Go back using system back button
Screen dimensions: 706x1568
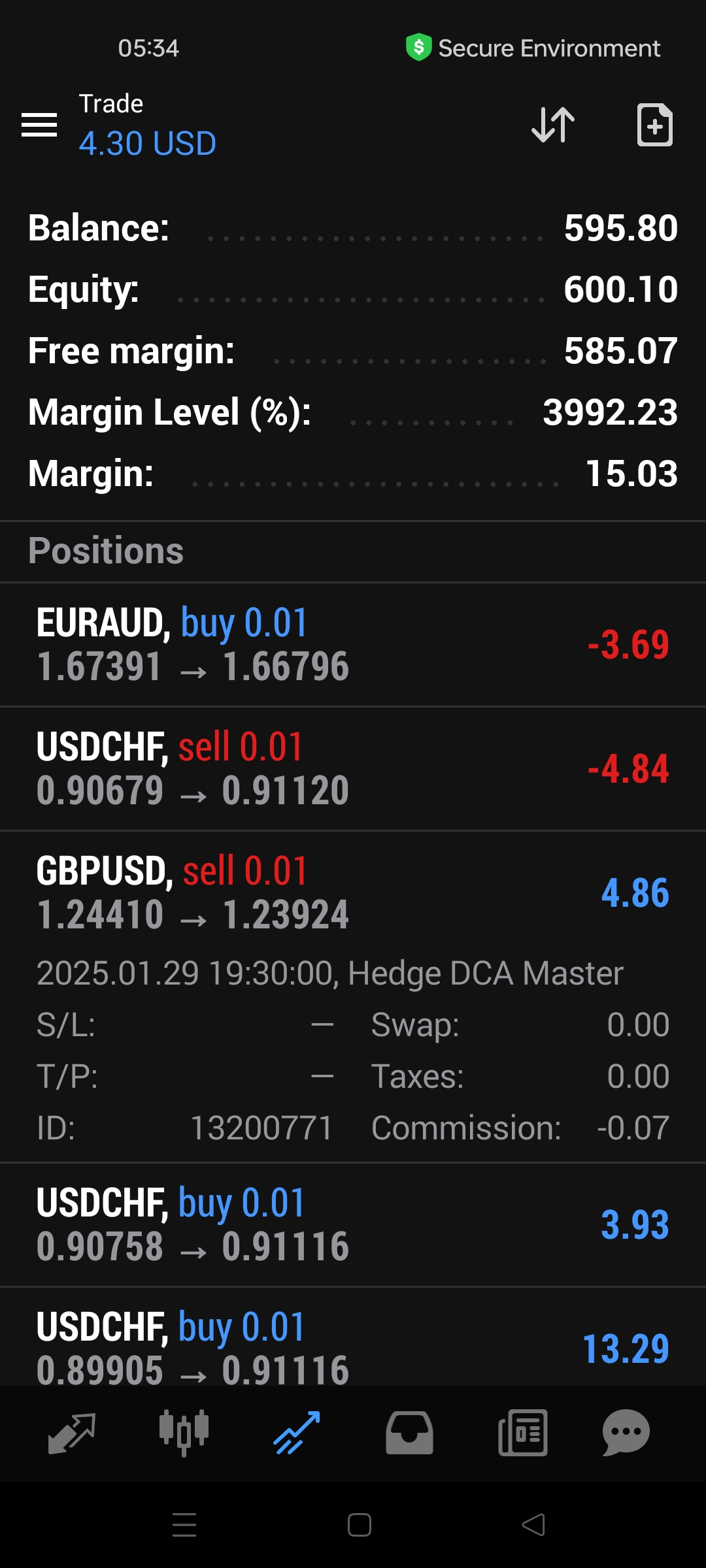click(533, 1525)
